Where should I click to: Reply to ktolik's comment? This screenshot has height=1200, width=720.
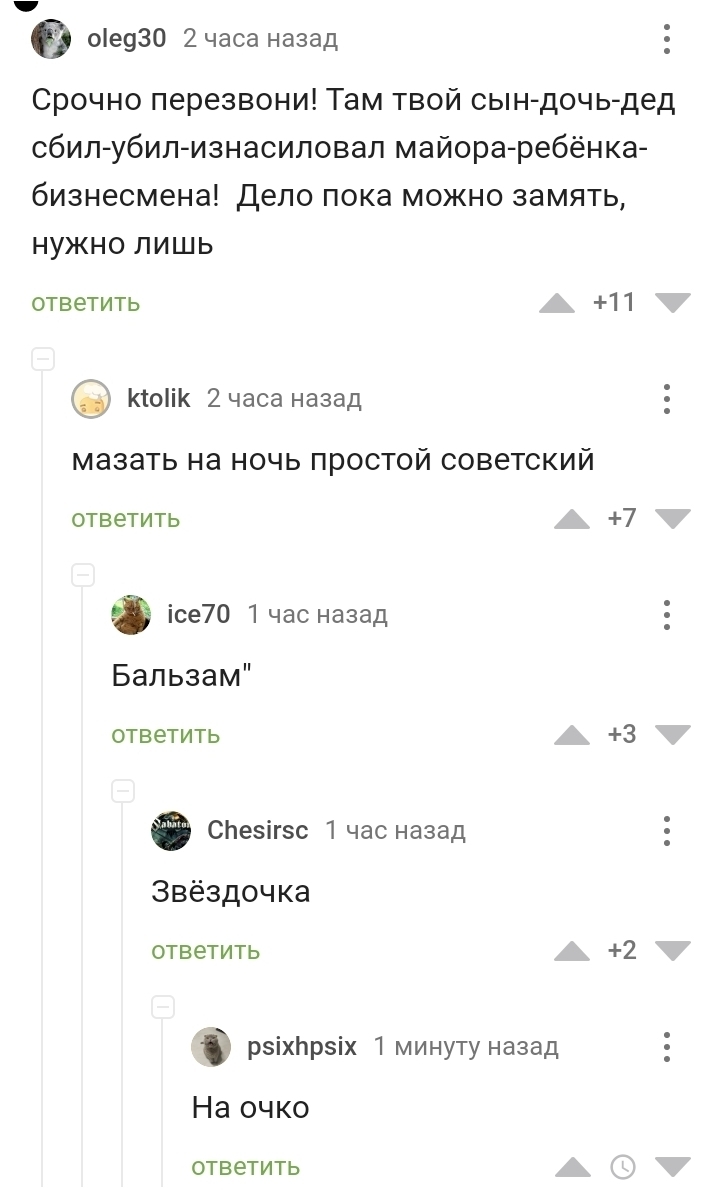[126, 518]
